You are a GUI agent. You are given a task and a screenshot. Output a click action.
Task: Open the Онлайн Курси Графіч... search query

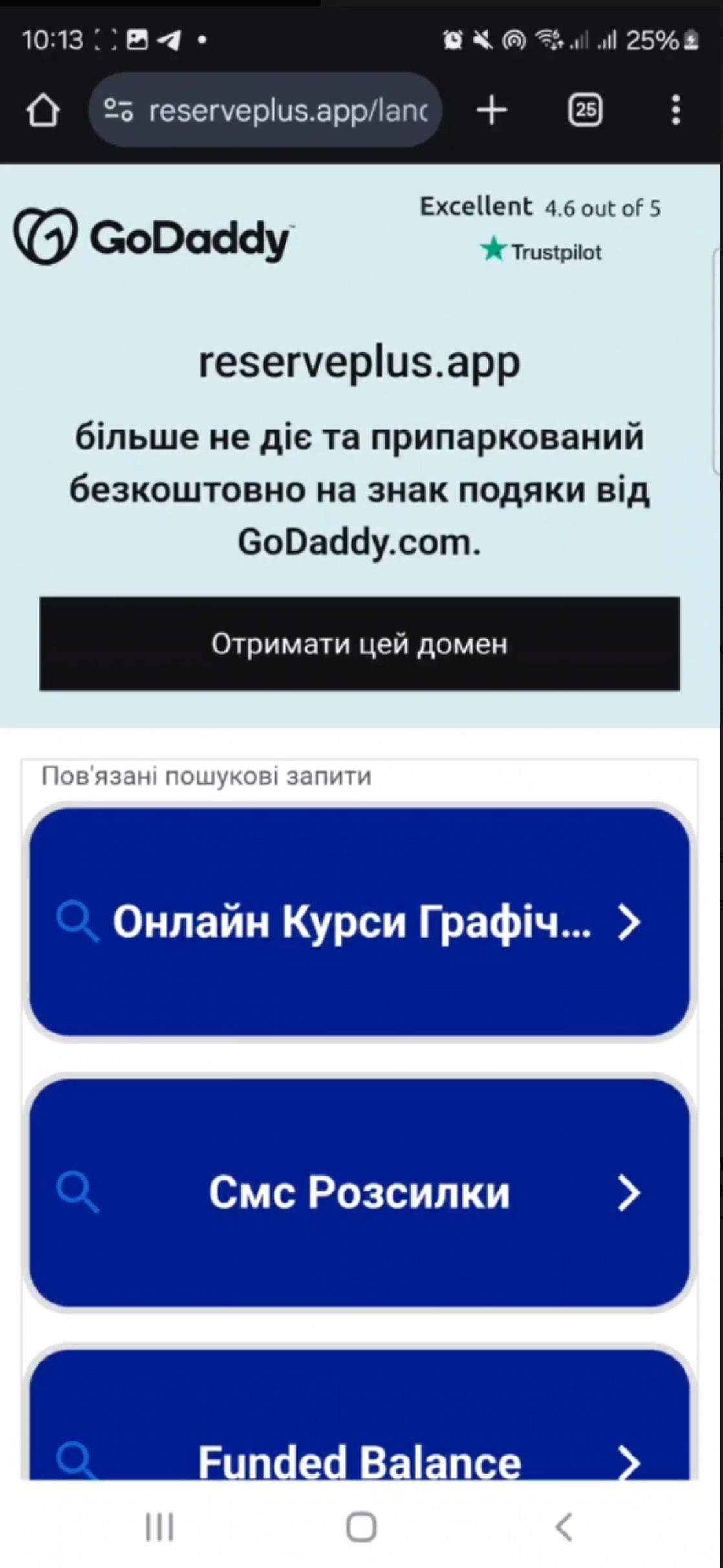[x=360, y=922]
